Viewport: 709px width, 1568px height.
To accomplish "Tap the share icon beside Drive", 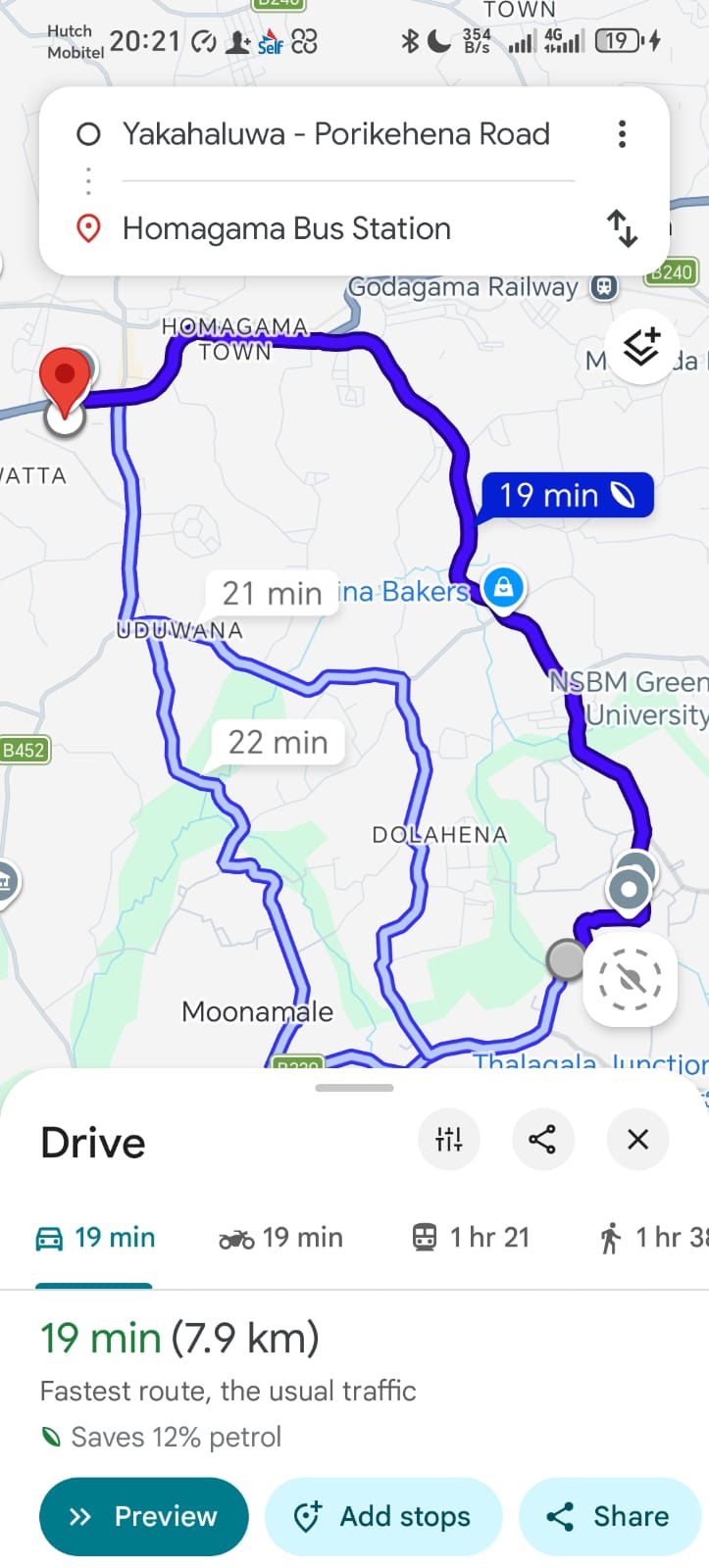I will pyautogui.click(x=542, y=1139).
